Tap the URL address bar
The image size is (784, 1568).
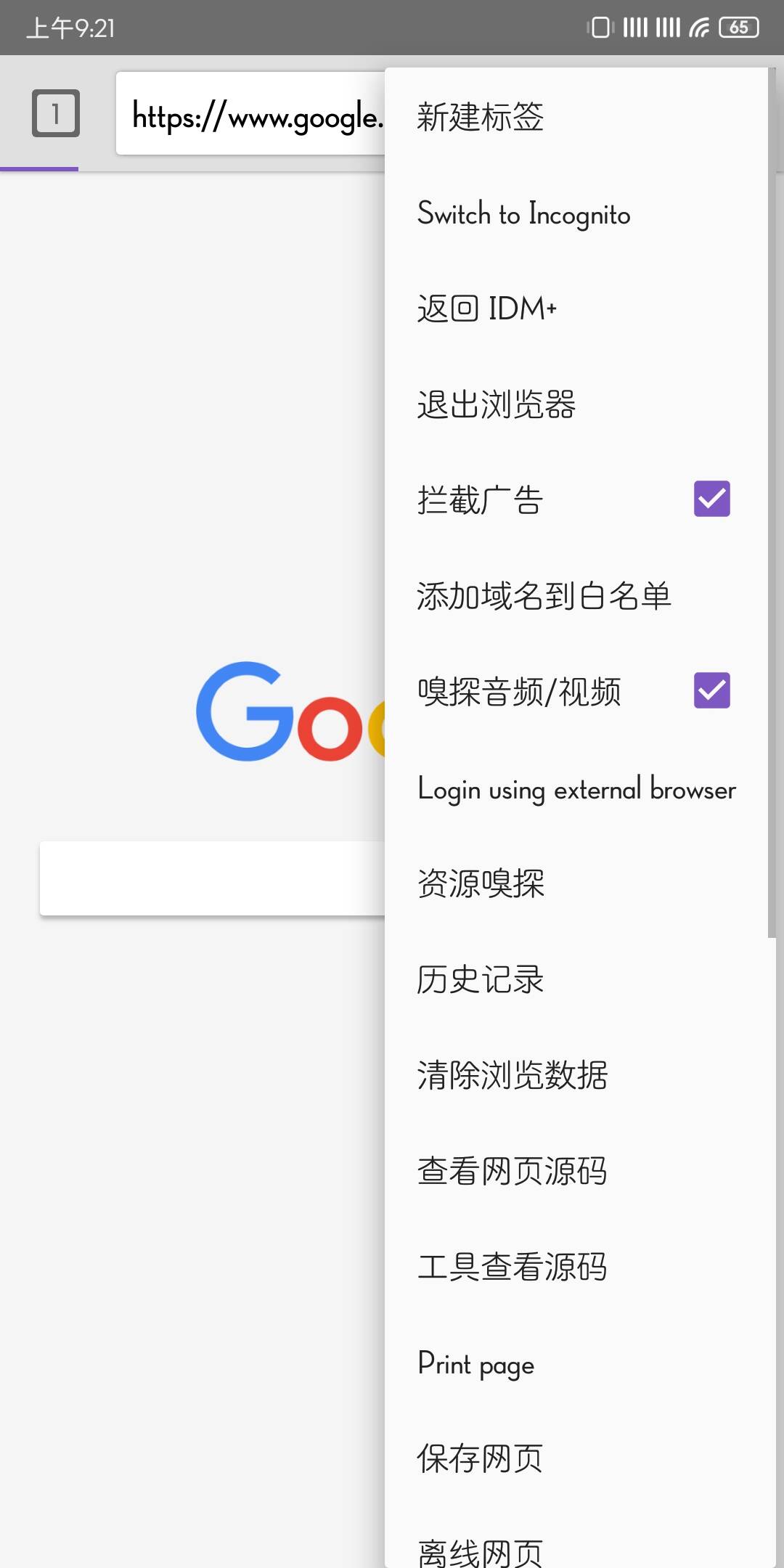pos(250,114)
